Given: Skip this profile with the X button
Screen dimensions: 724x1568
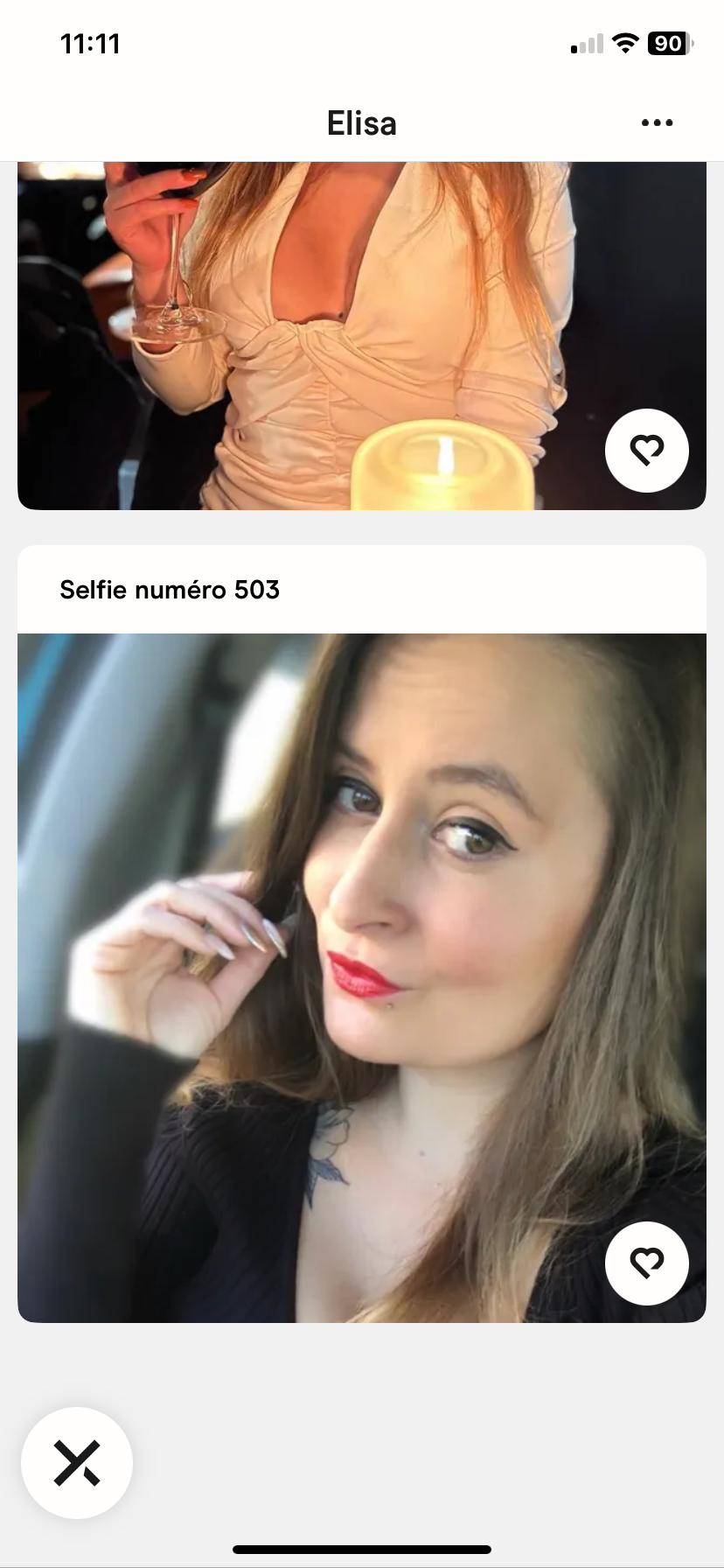Looking at the screenshot, I should pos(77,1462).
